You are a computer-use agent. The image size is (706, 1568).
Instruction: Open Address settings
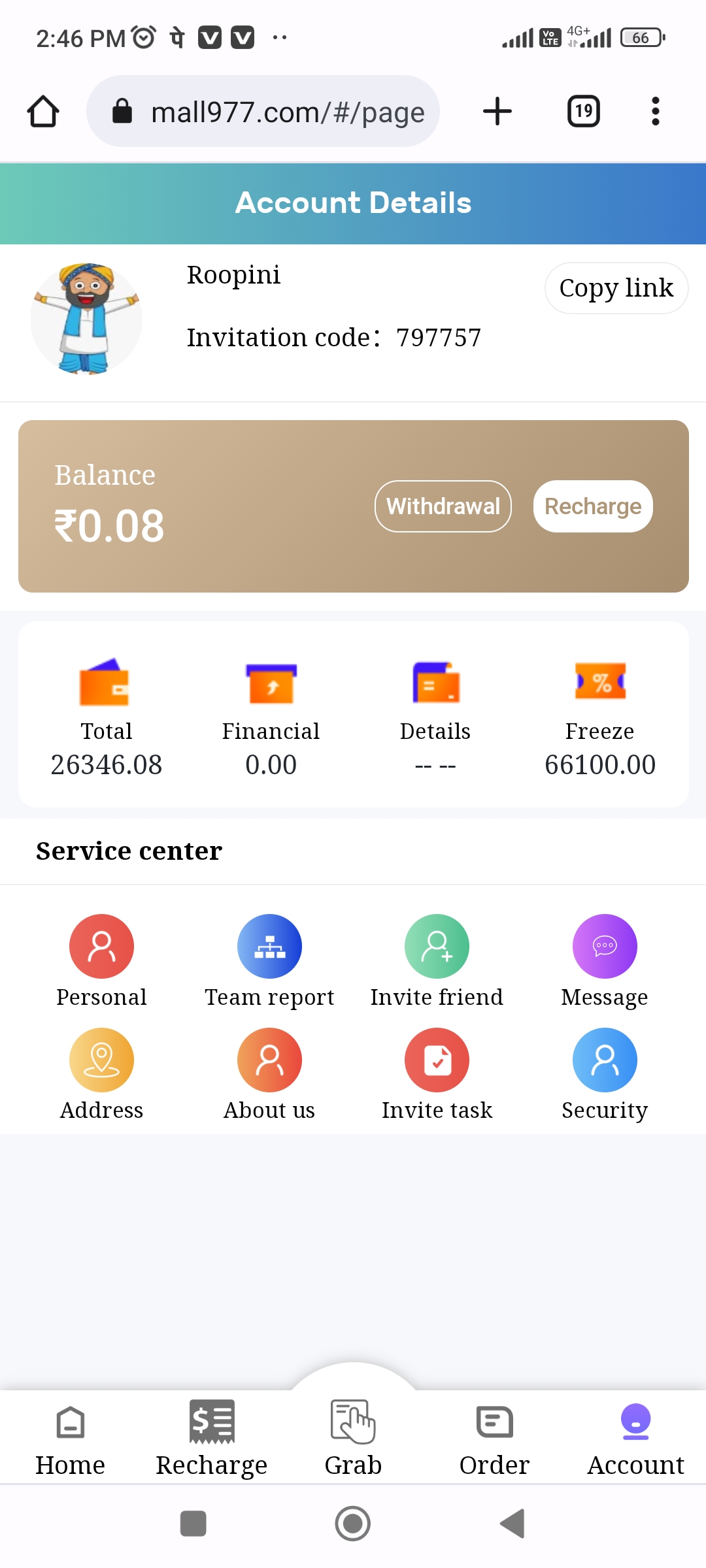coord(101,1073)
